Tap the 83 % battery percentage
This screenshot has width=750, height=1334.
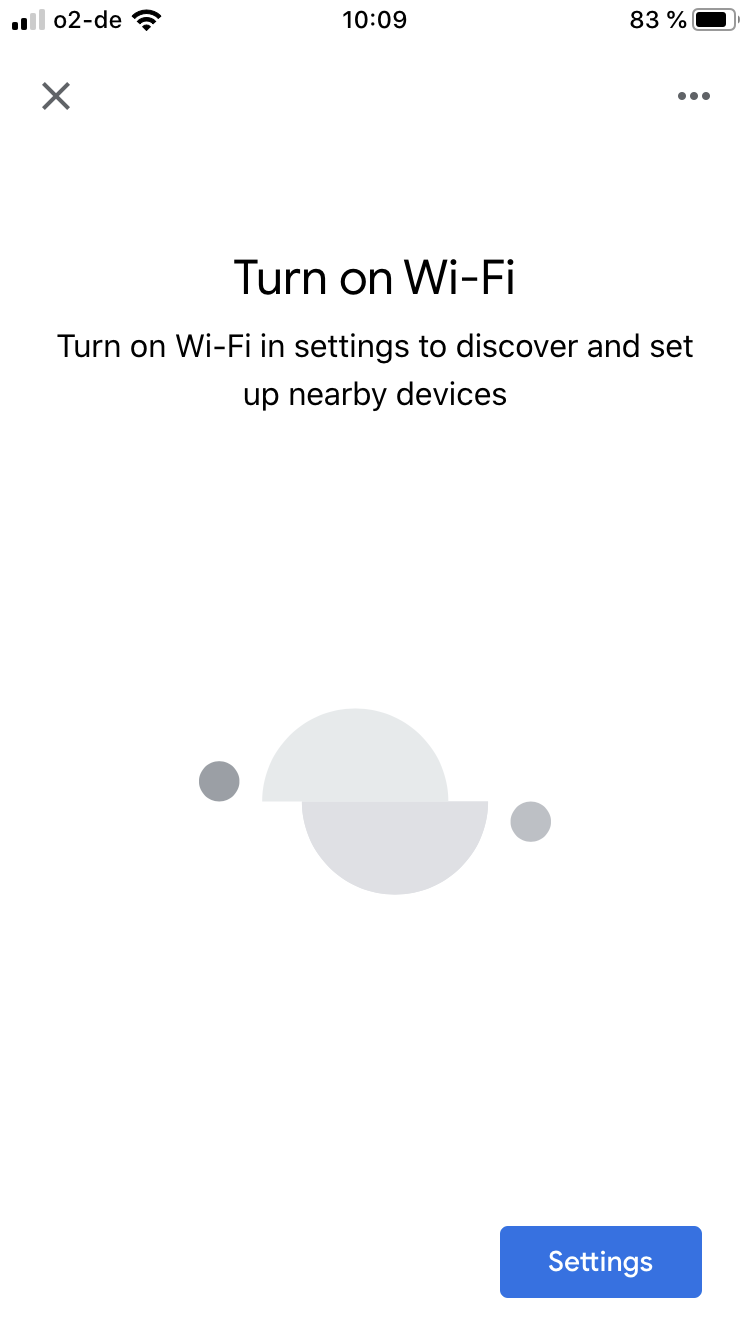(655, 19)
